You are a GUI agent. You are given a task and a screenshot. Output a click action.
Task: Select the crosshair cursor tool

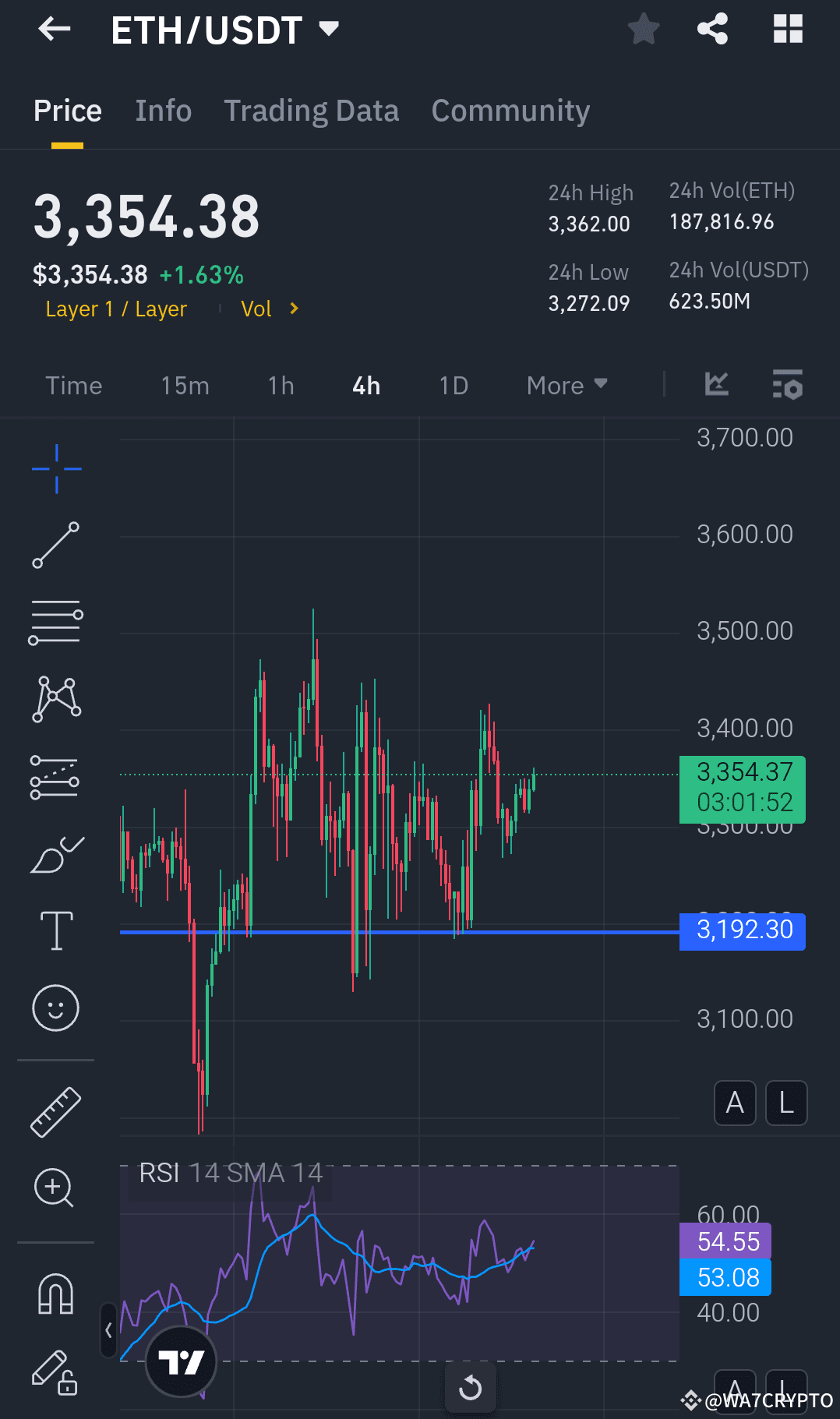56,468
